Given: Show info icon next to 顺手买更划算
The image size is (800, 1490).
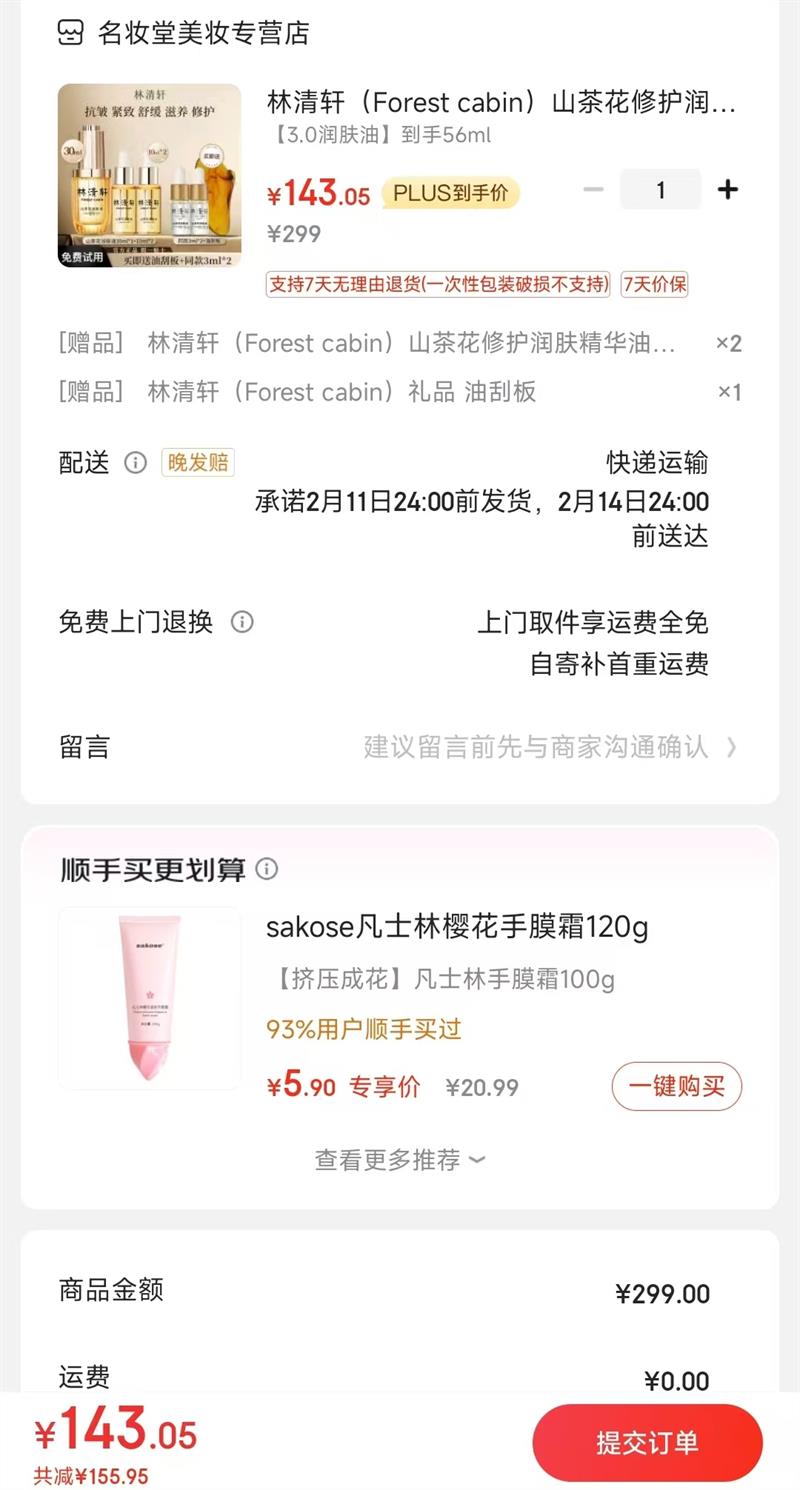Looking at the screenshot, I should tap(266, 869).
